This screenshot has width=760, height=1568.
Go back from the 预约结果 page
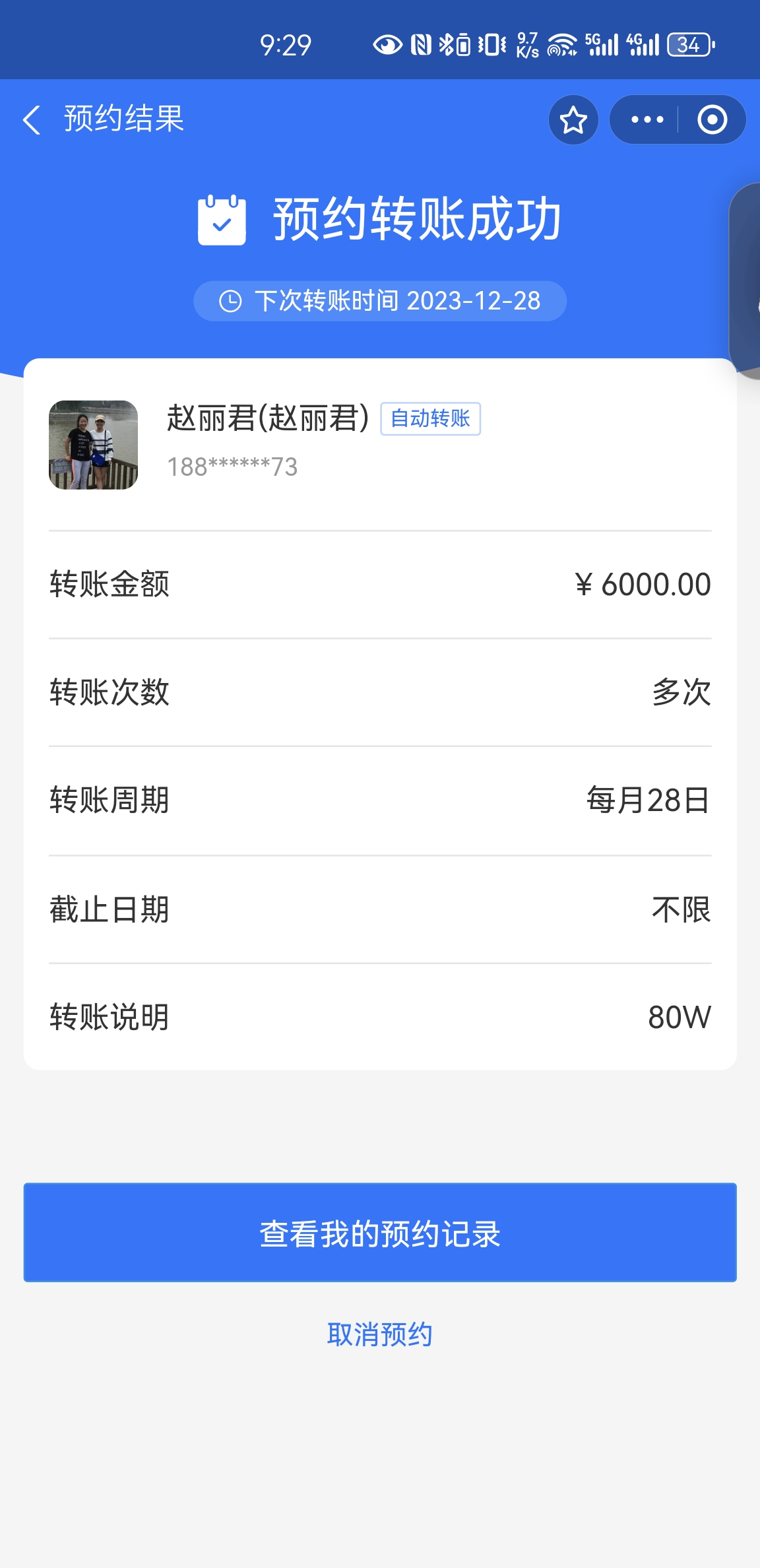point(32,120)
